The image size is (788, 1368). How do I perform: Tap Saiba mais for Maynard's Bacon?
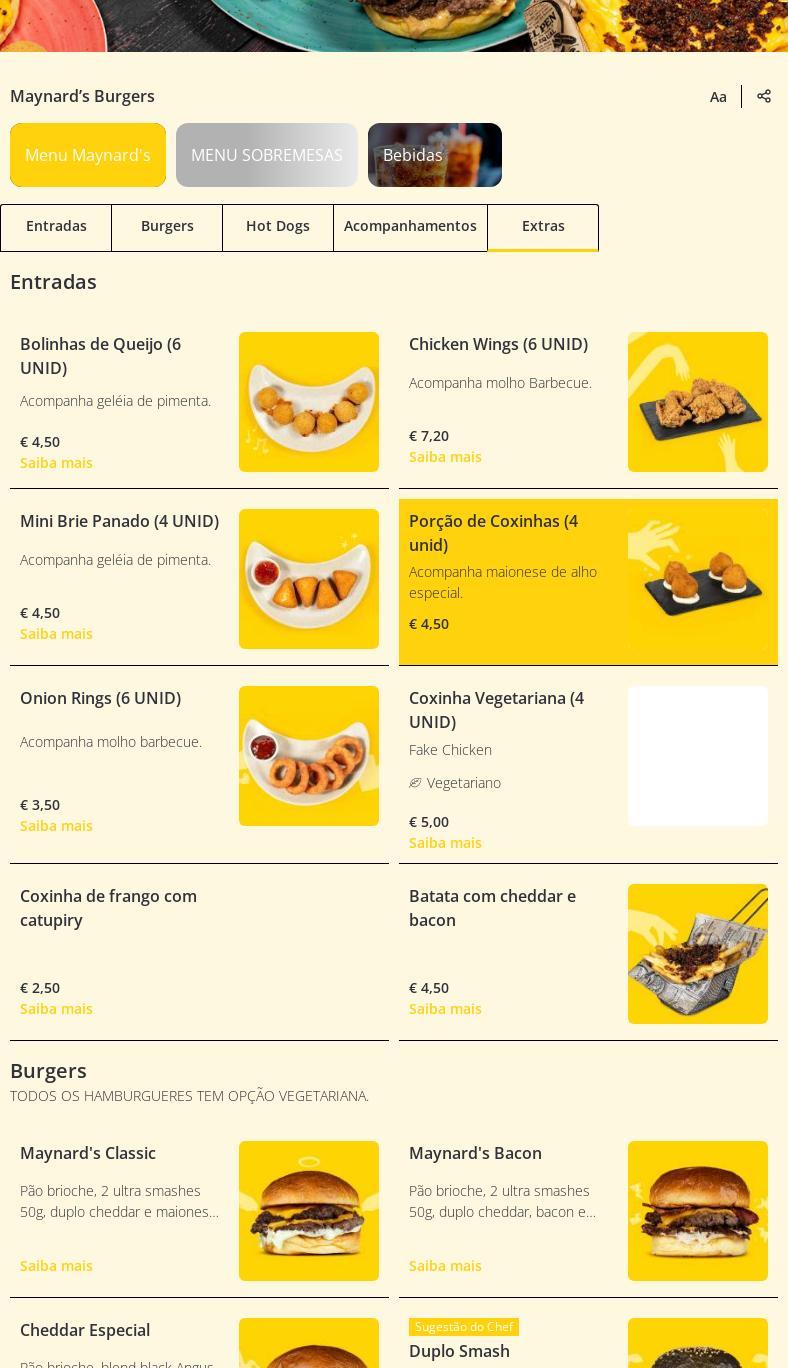pyautogui.click(x=445, y=1266)
